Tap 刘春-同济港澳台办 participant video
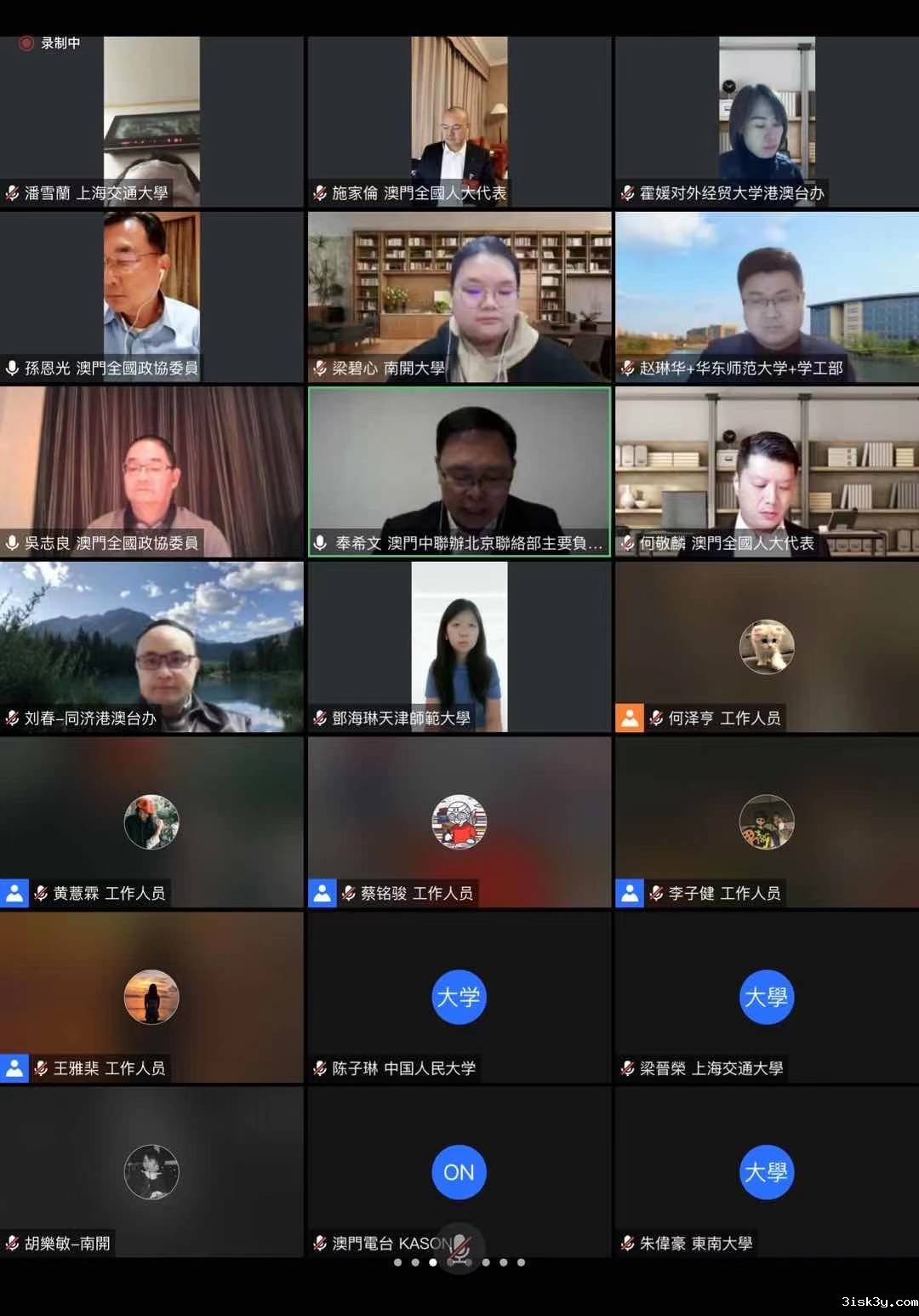919x1316 pixels. tap(151, 647)
